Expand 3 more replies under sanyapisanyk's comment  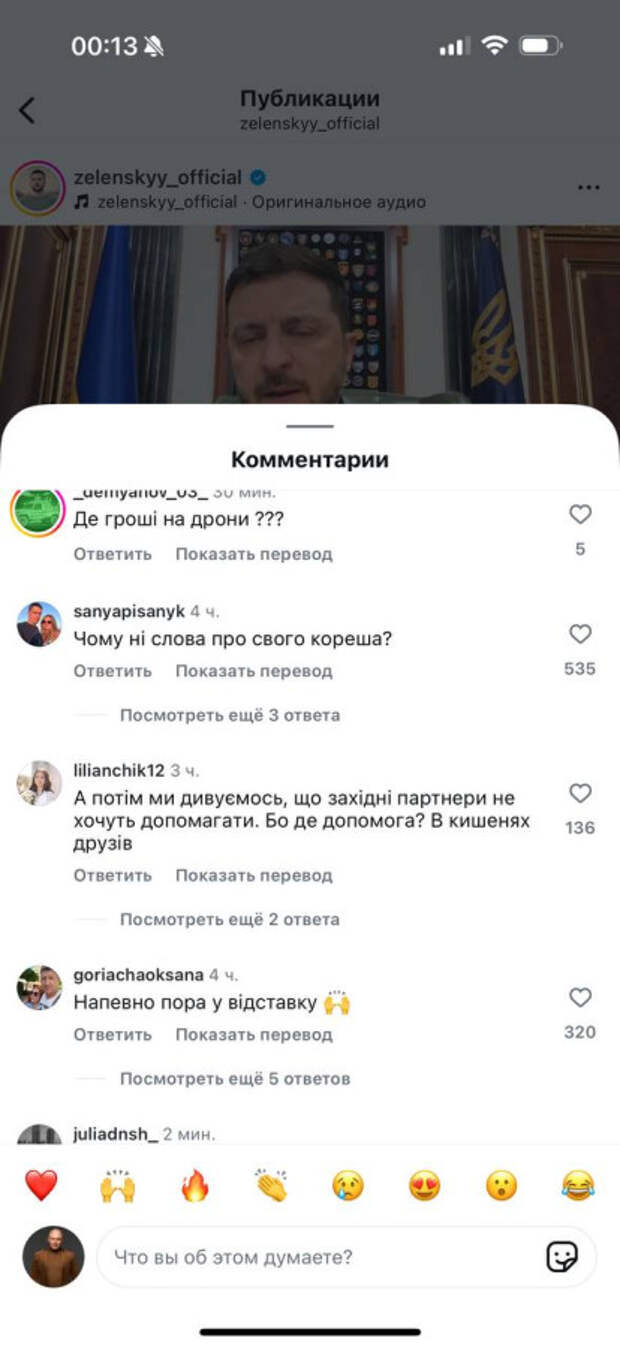[229, 715]
